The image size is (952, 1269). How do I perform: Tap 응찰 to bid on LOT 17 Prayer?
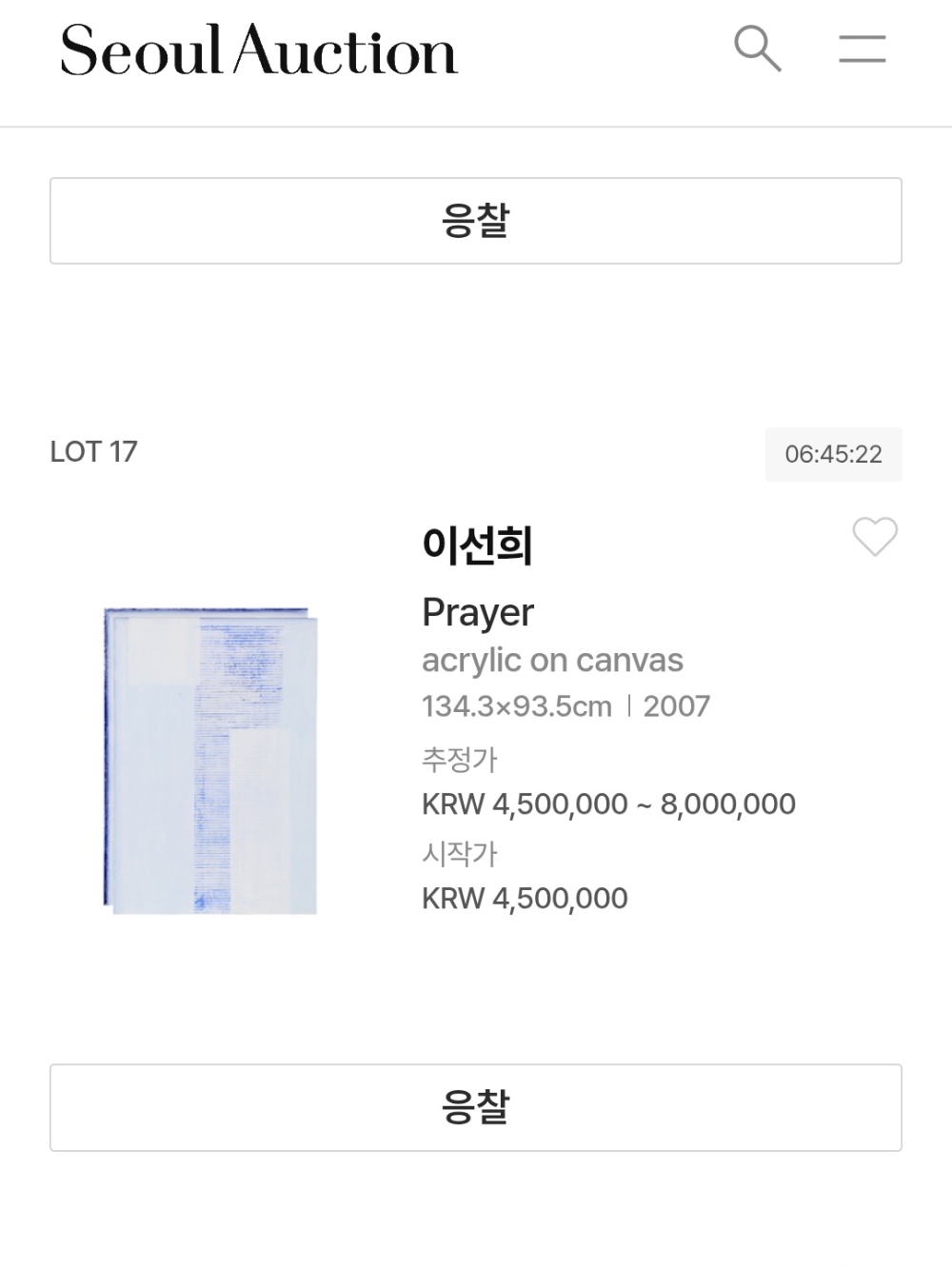pos(476,1107)
